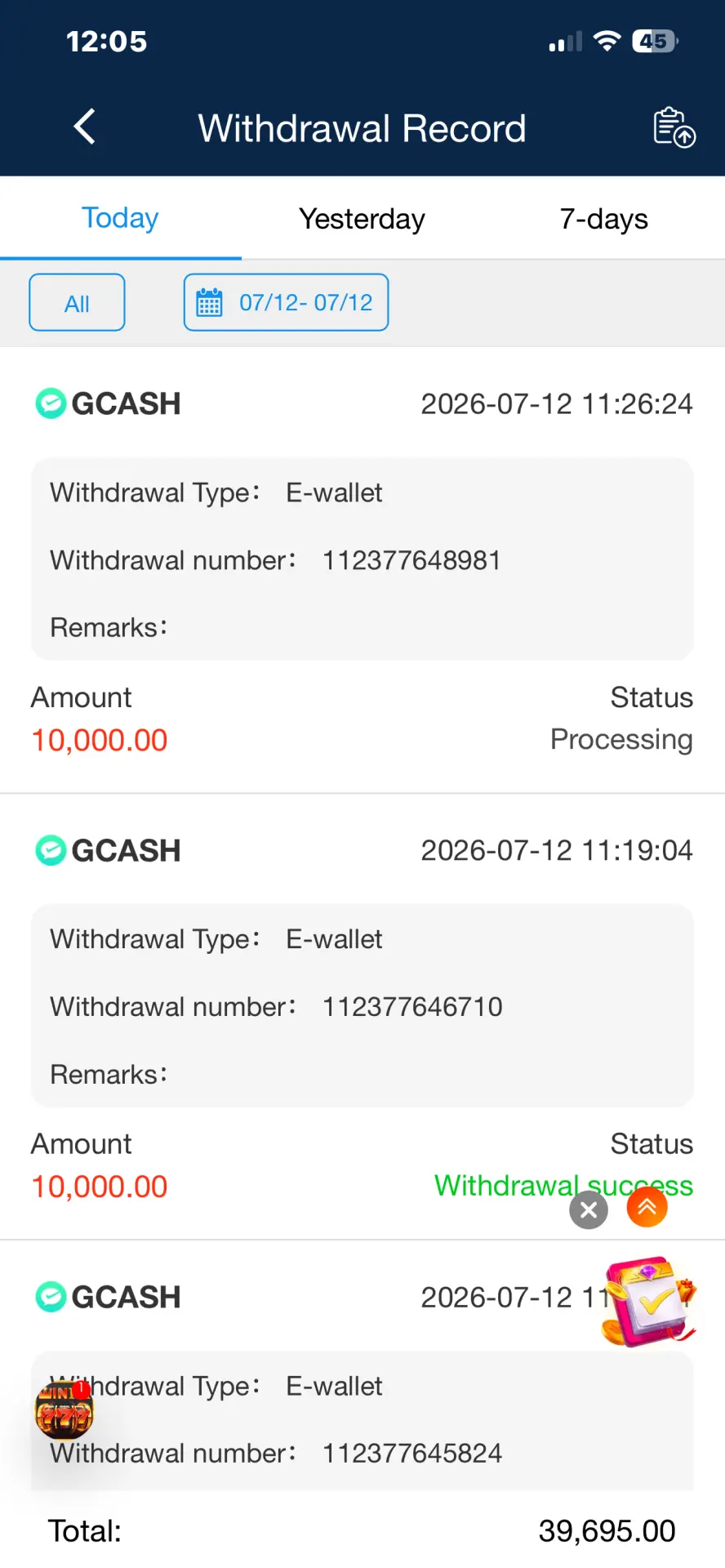The image size is (725, 1568).
Task: Open the All filter dropdown
Action: pos(77,303)
